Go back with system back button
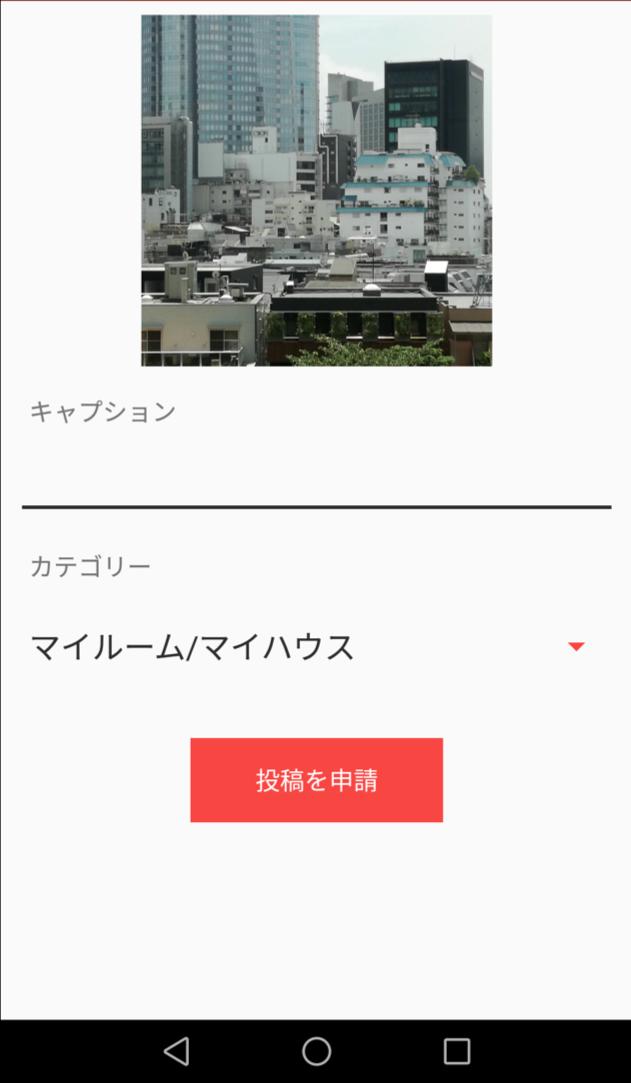631x1083 pixels. (x=176, y=1050)
